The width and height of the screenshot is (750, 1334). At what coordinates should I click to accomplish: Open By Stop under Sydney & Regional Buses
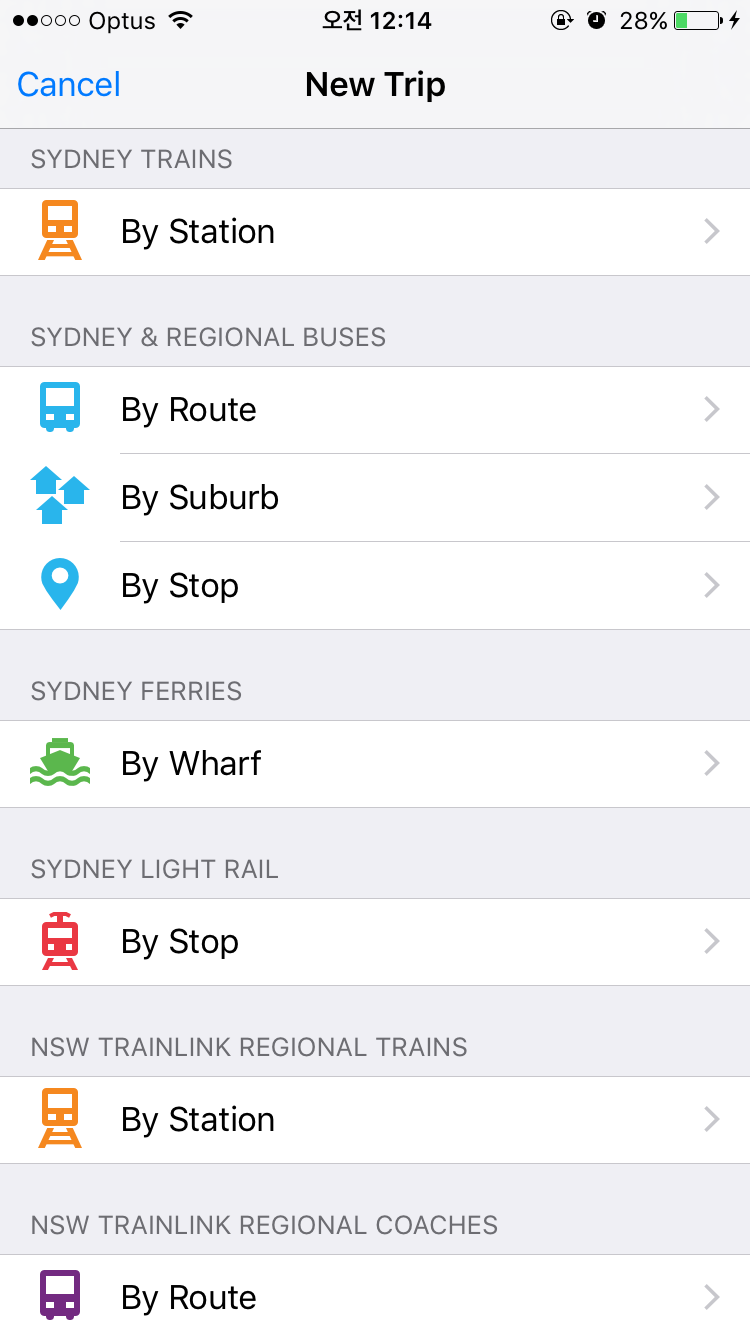pyautogui.click(x=375, y=586)
